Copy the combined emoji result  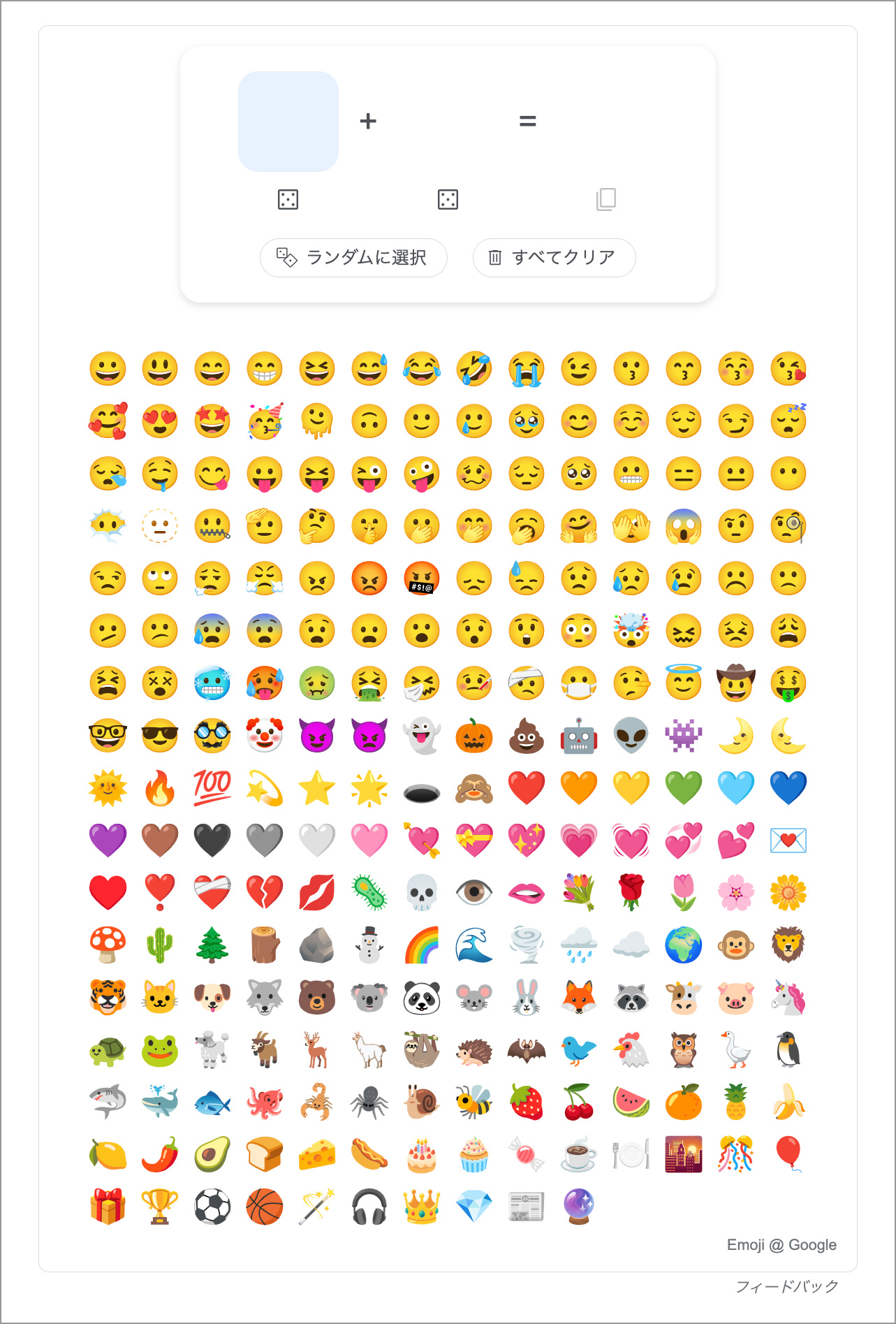(x=606, y=200)
